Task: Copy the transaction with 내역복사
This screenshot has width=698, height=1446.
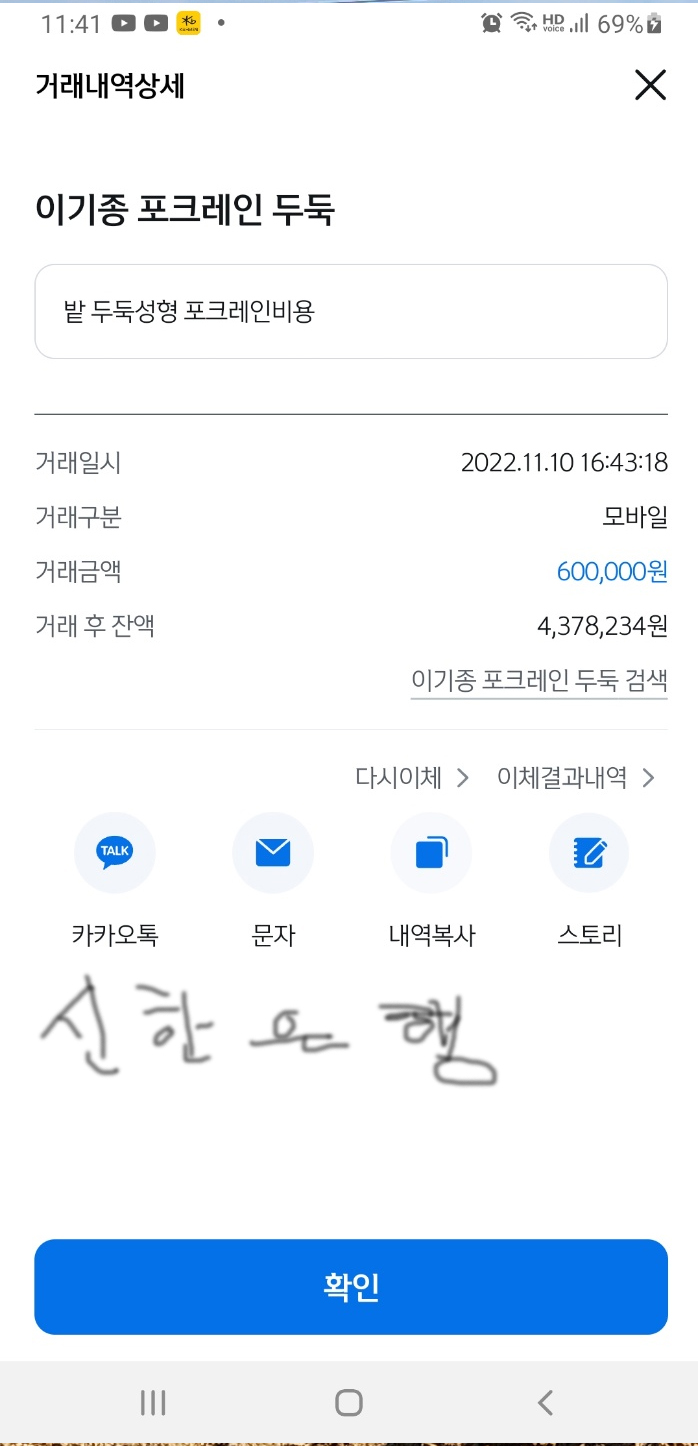Action: [x=431, y=853]
